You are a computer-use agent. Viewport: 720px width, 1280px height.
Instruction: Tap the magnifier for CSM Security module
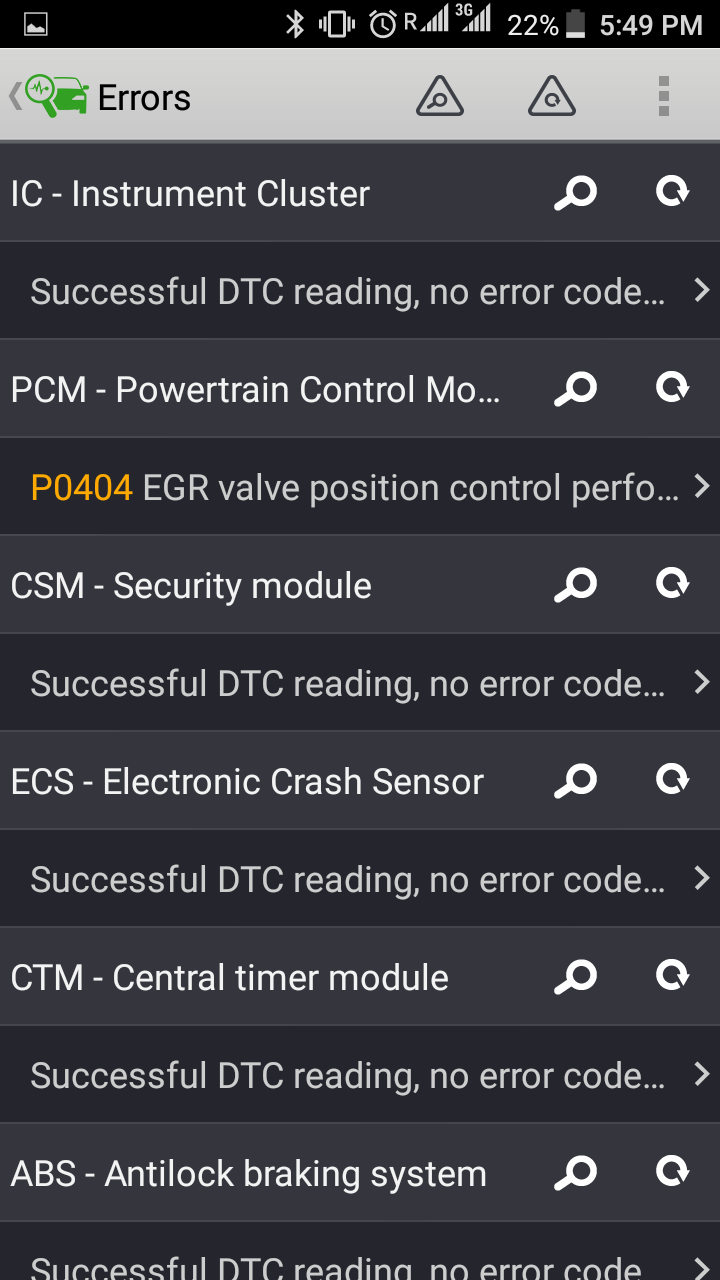(575, 584)
